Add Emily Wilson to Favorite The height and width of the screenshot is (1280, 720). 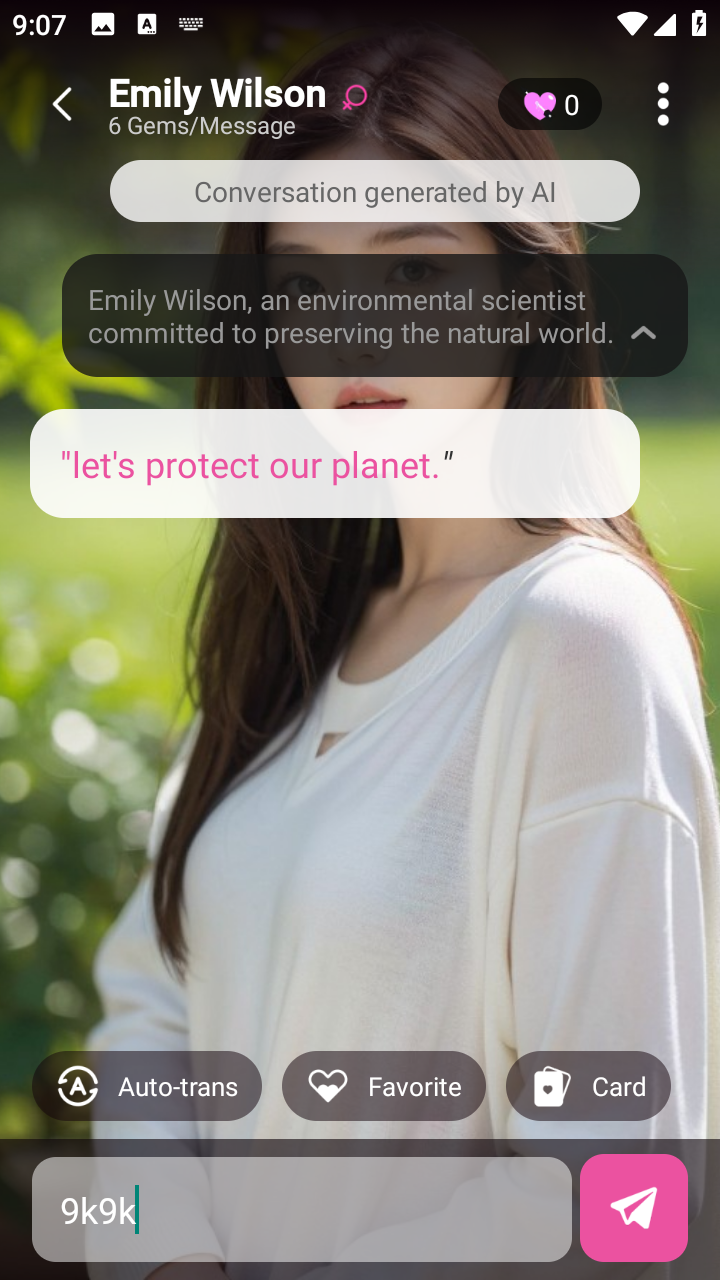384,1086
